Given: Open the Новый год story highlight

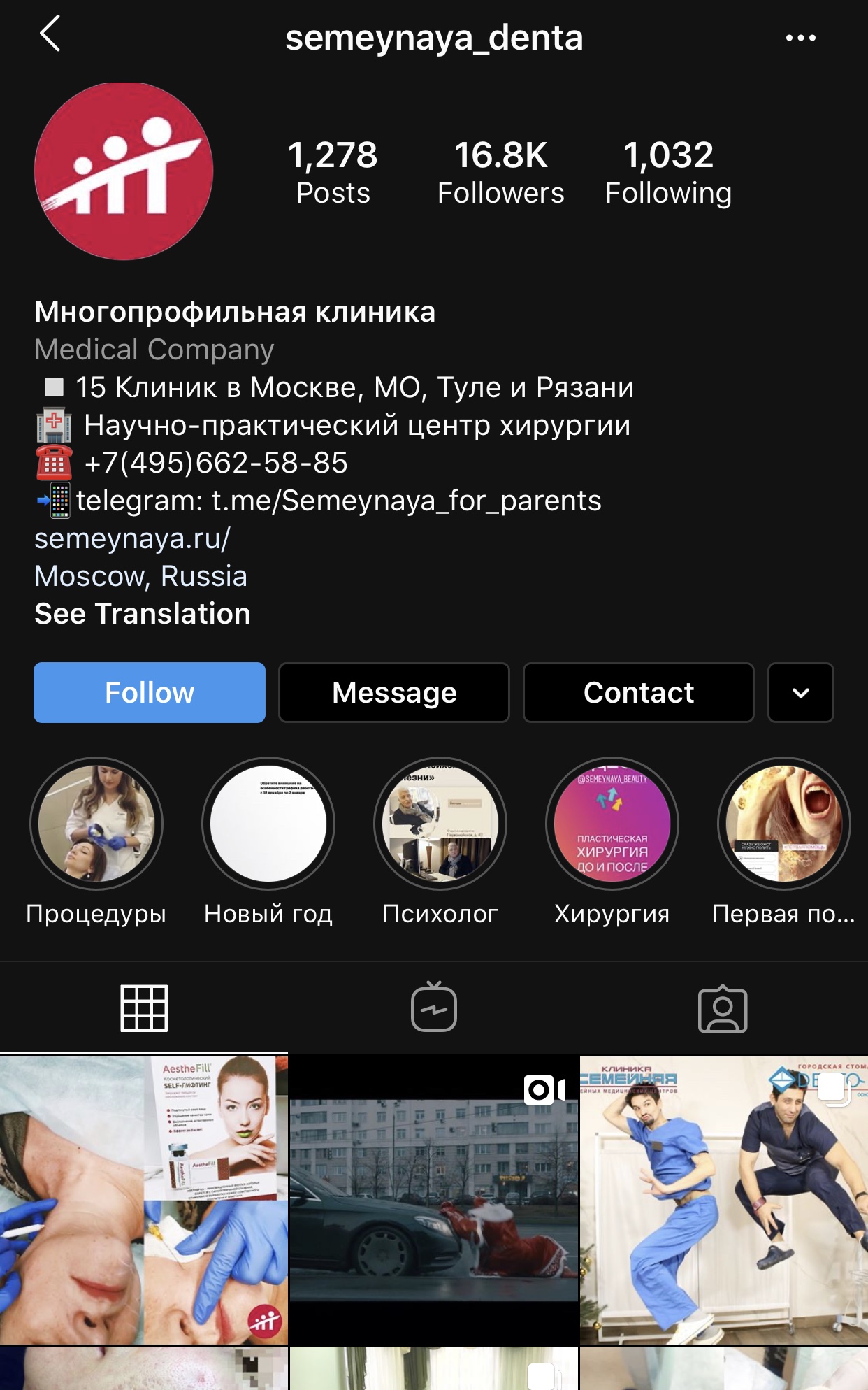Looking at the screenshot, I should (x=268, y=824).
